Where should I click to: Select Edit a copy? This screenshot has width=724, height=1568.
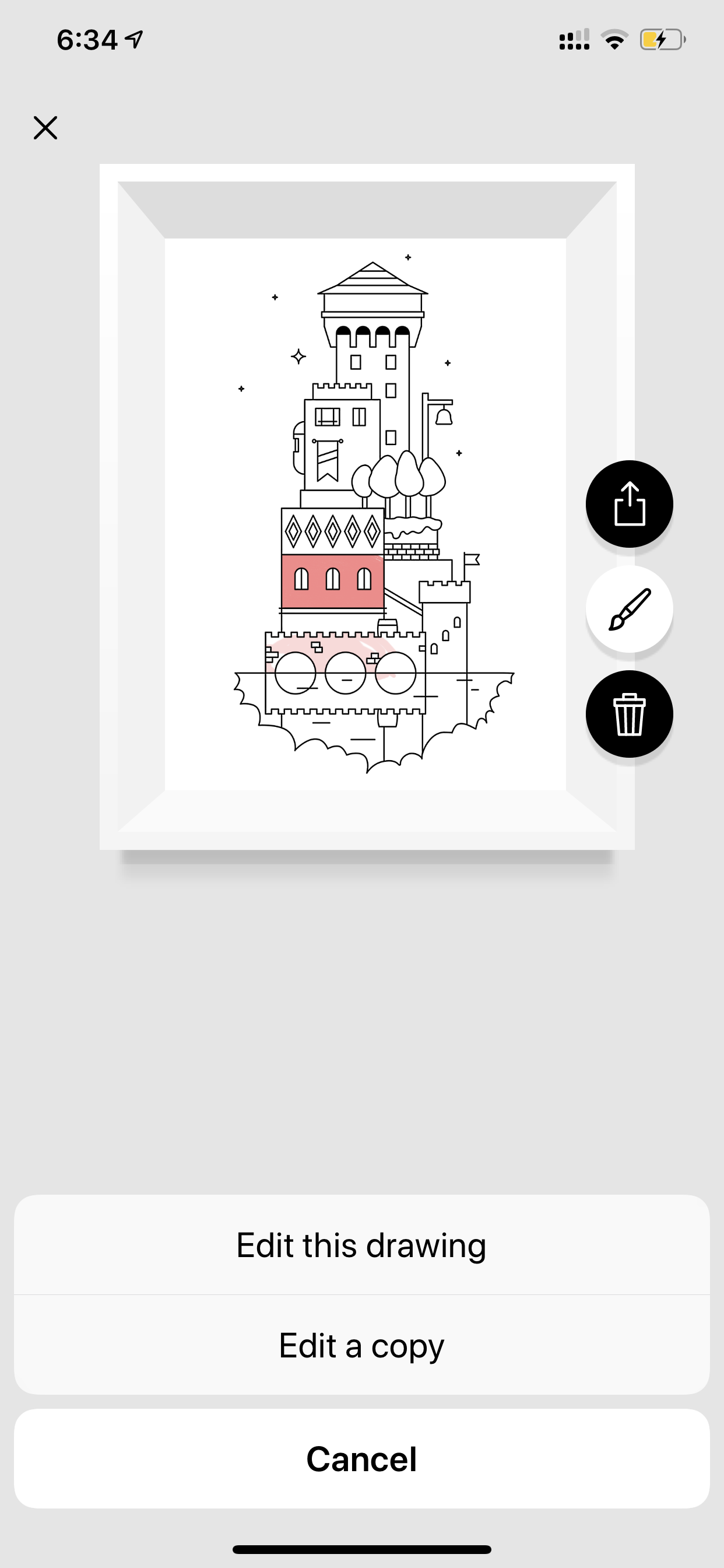click(x=362, y=1345)
